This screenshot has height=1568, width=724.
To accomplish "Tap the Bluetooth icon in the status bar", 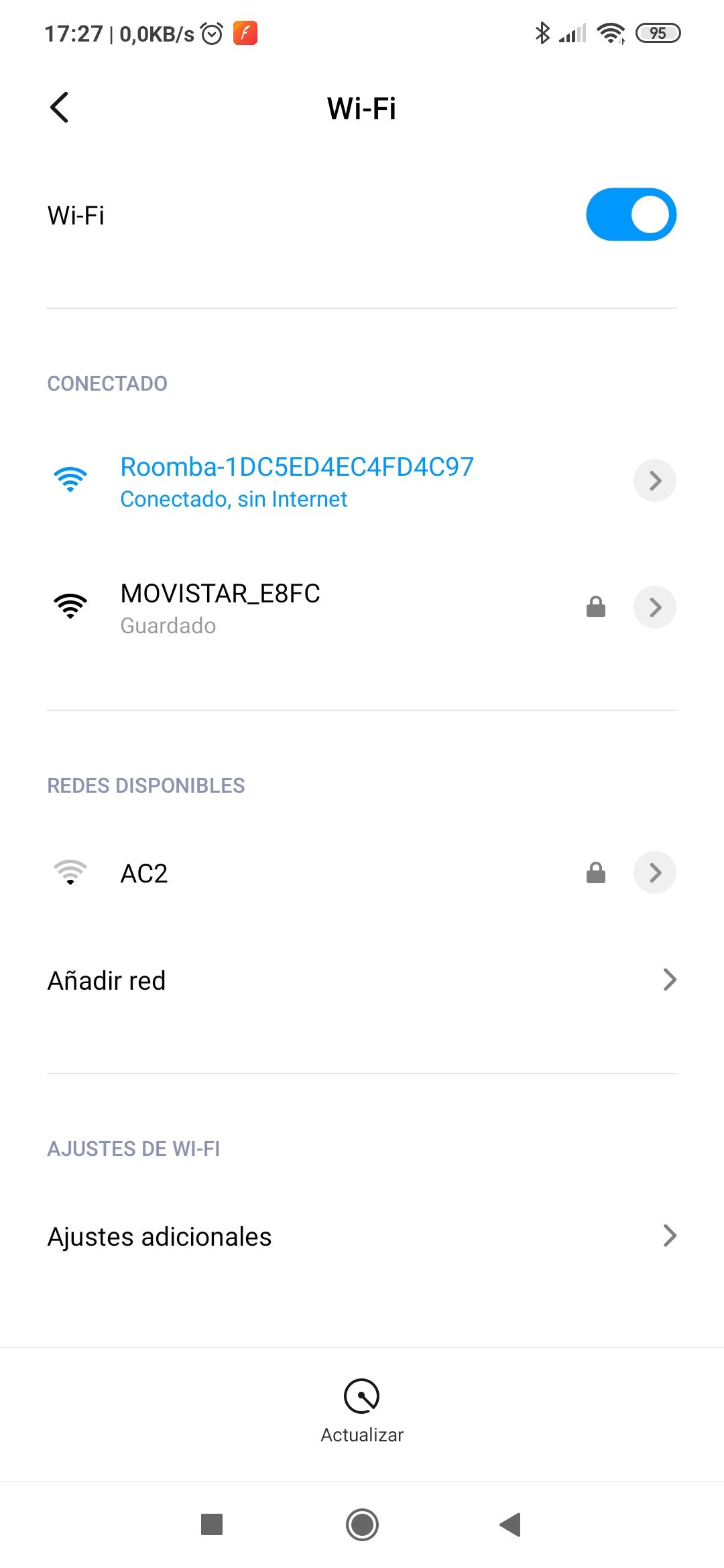I will coord(542,31).
